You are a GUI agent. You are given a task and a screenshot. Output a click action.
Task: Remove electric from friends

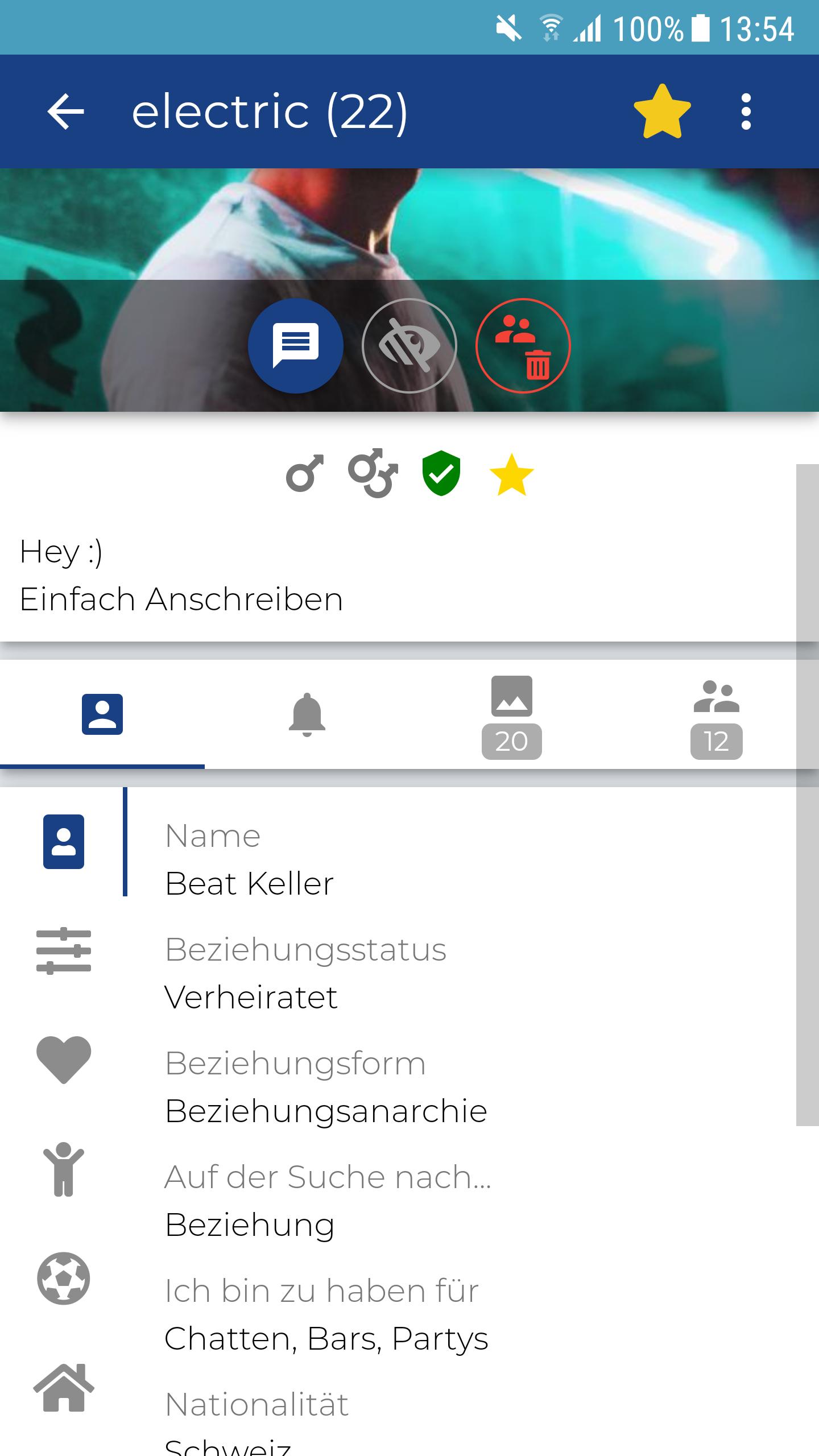coord(523,346)
